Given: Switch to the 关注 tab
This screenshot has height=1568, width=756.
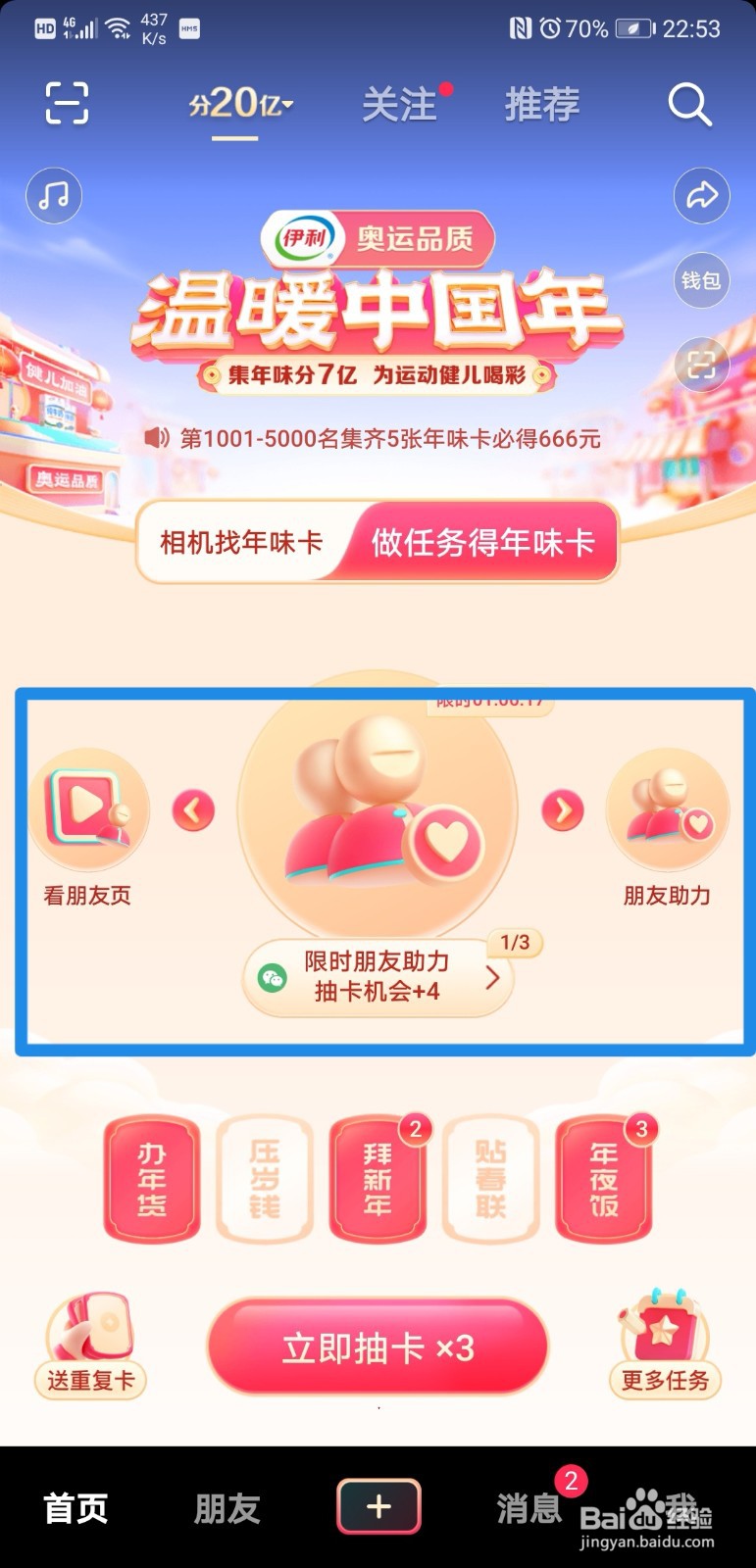Looking at the screenshot, I should (402, 105).
